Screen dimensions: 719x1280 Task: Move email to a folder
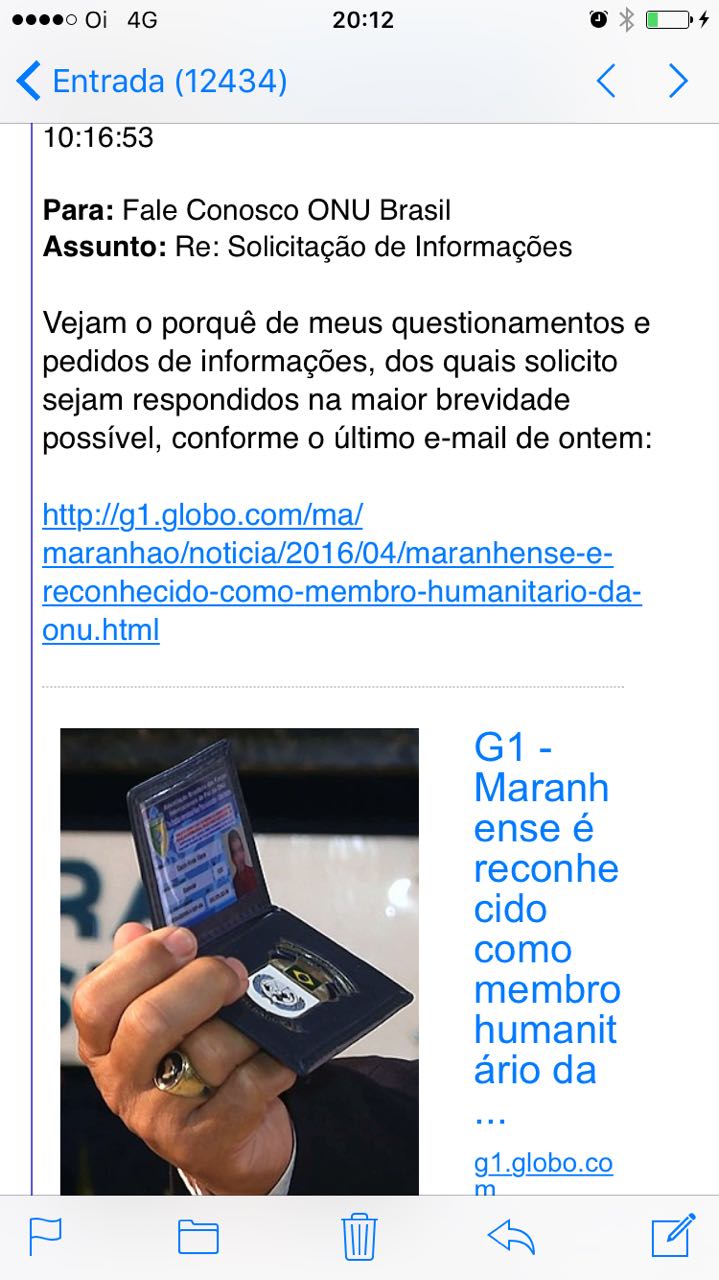198,1237
